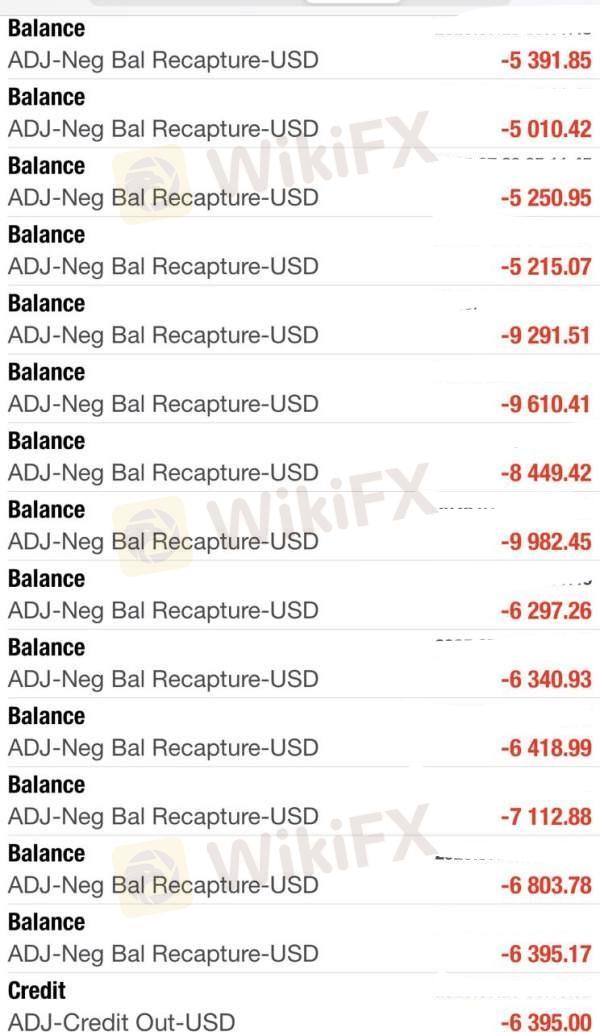600x1032 pixels.
Task: Select the balance row of -8 449.42
Action: (300, 458)
